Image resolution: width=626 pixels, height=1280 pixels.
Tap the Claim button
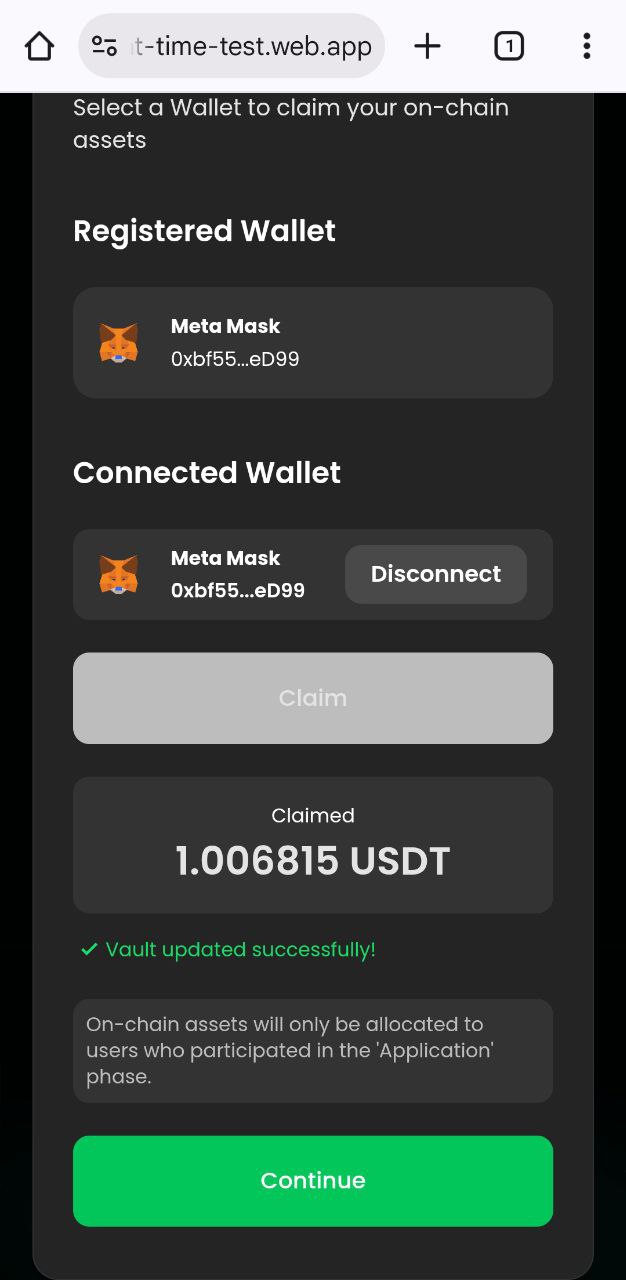pos(312,698)
